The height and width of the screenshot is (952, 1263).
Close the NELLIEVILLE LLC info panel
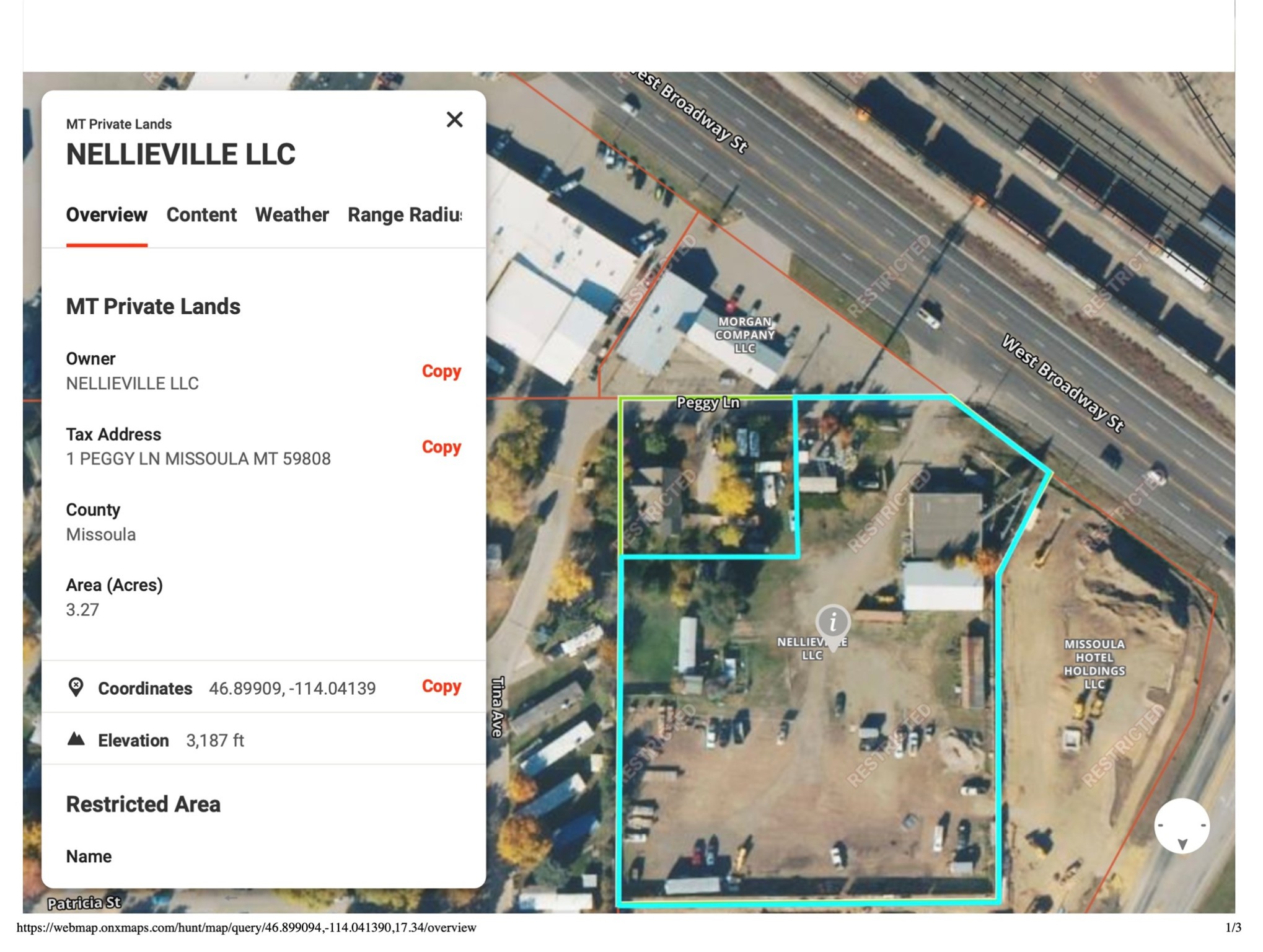click(454, 120)
